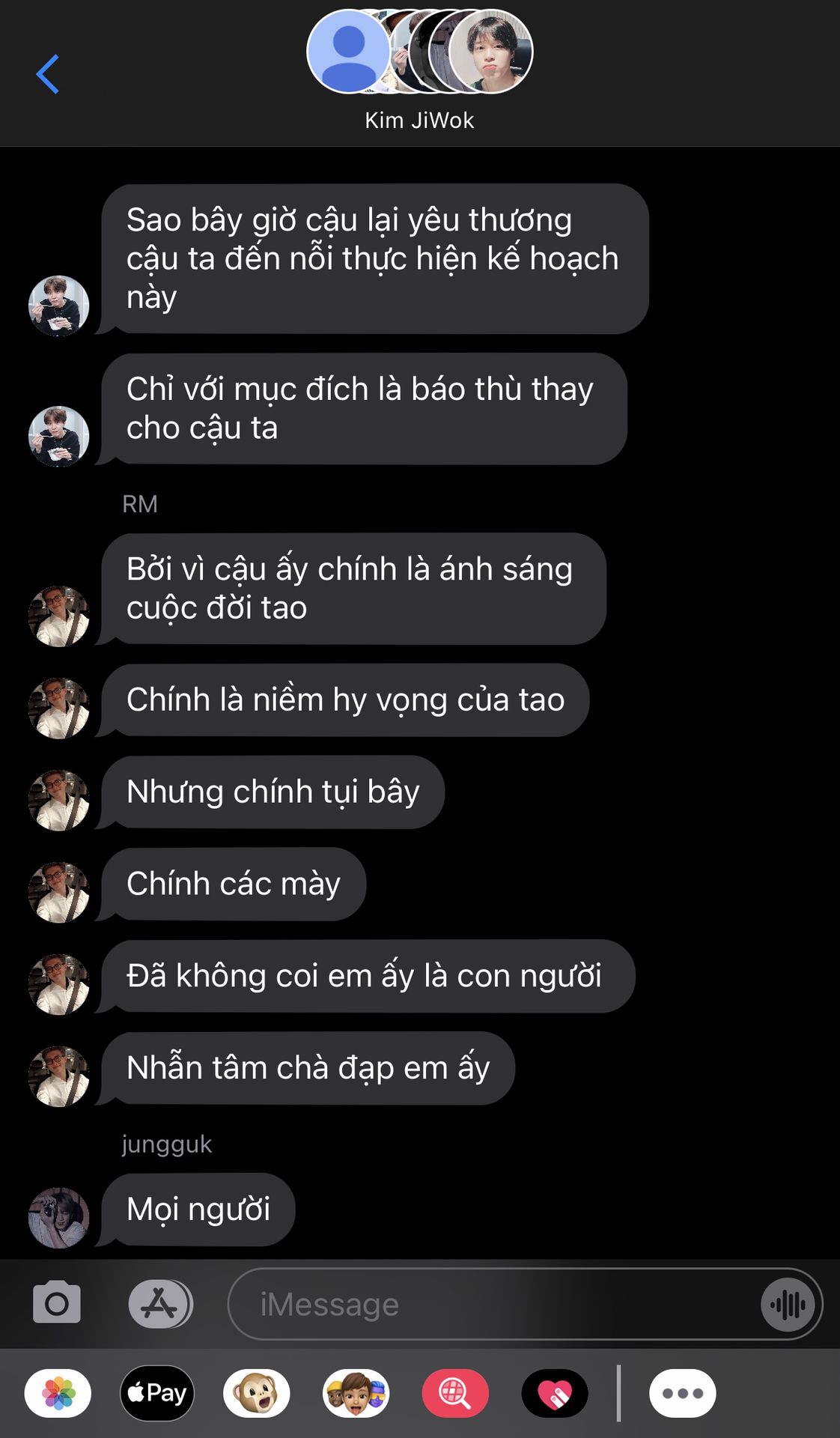Toggle the App Store apps drawer
The image size is (840, 1438).
coord(159,1303)
